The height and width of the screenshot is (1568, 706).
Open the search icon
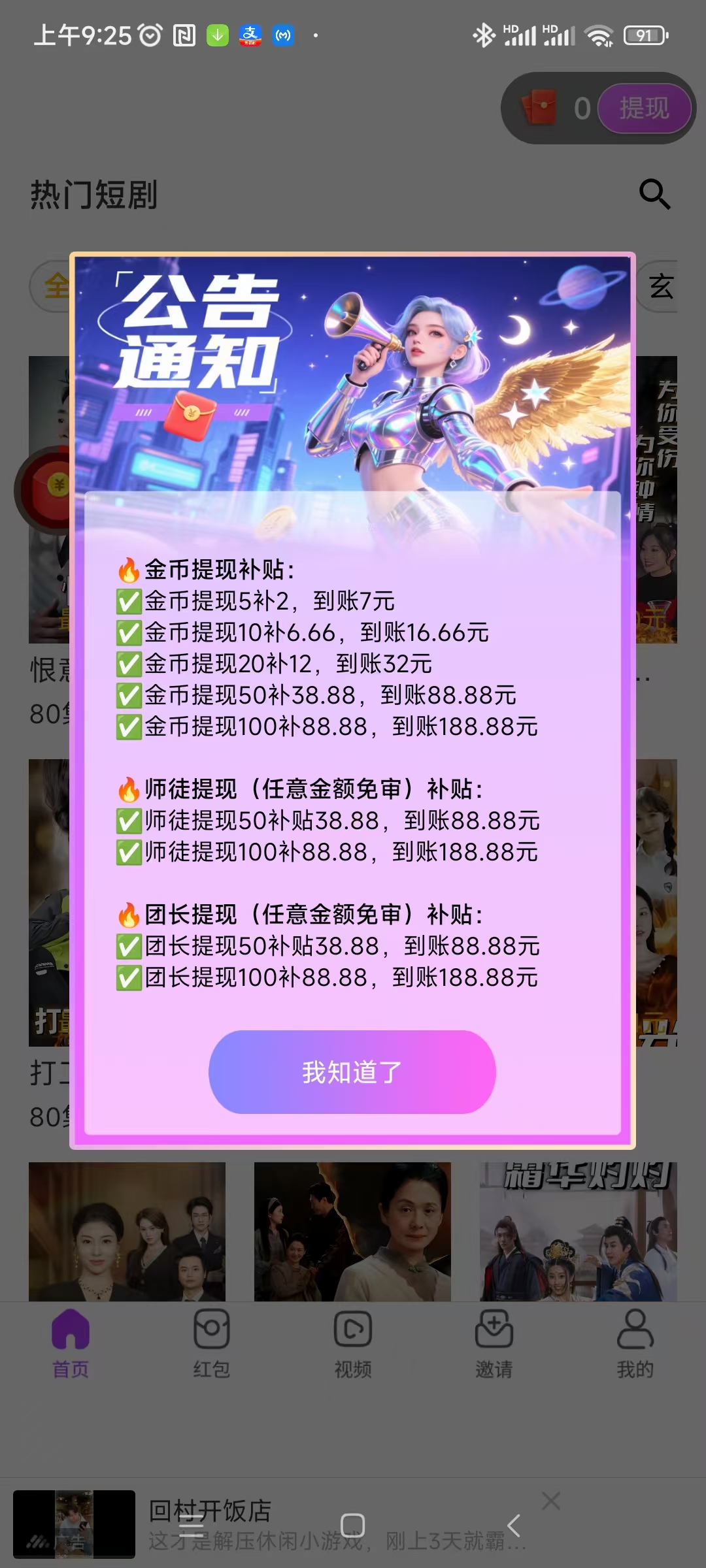pos(655,195)
